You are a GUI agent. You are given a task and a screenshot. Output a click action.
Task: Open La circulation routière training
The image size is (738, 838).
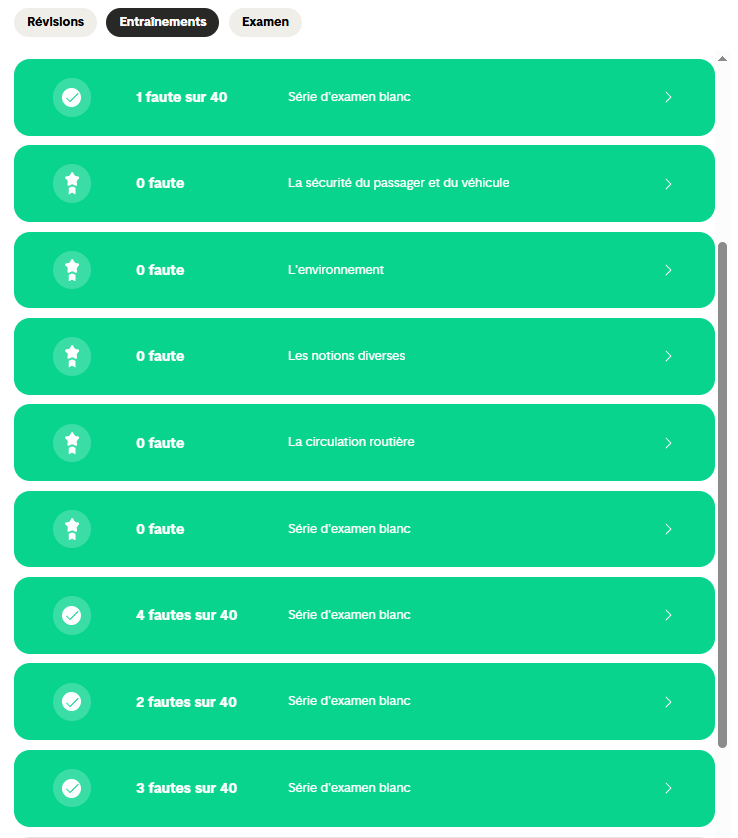[x=364, y=442]
